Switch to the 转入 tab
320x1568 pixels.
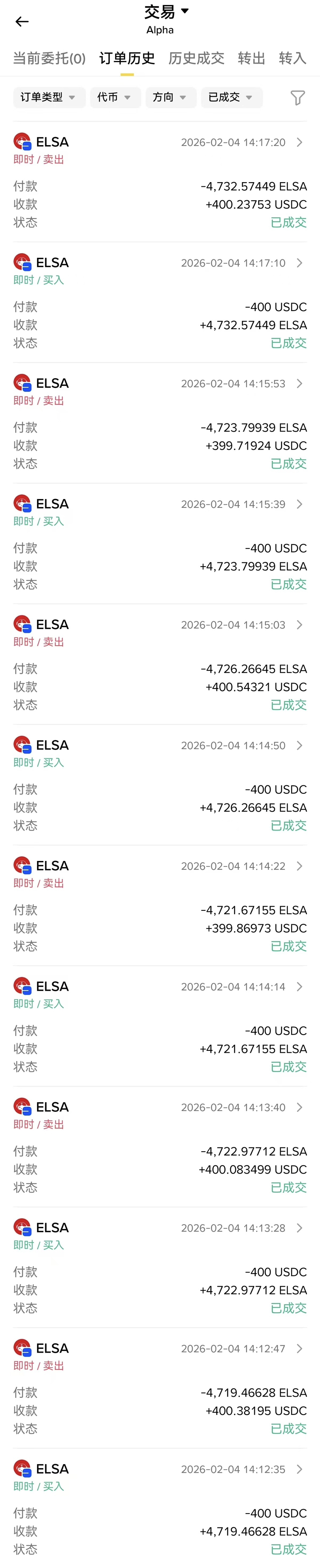coord(292,58)
